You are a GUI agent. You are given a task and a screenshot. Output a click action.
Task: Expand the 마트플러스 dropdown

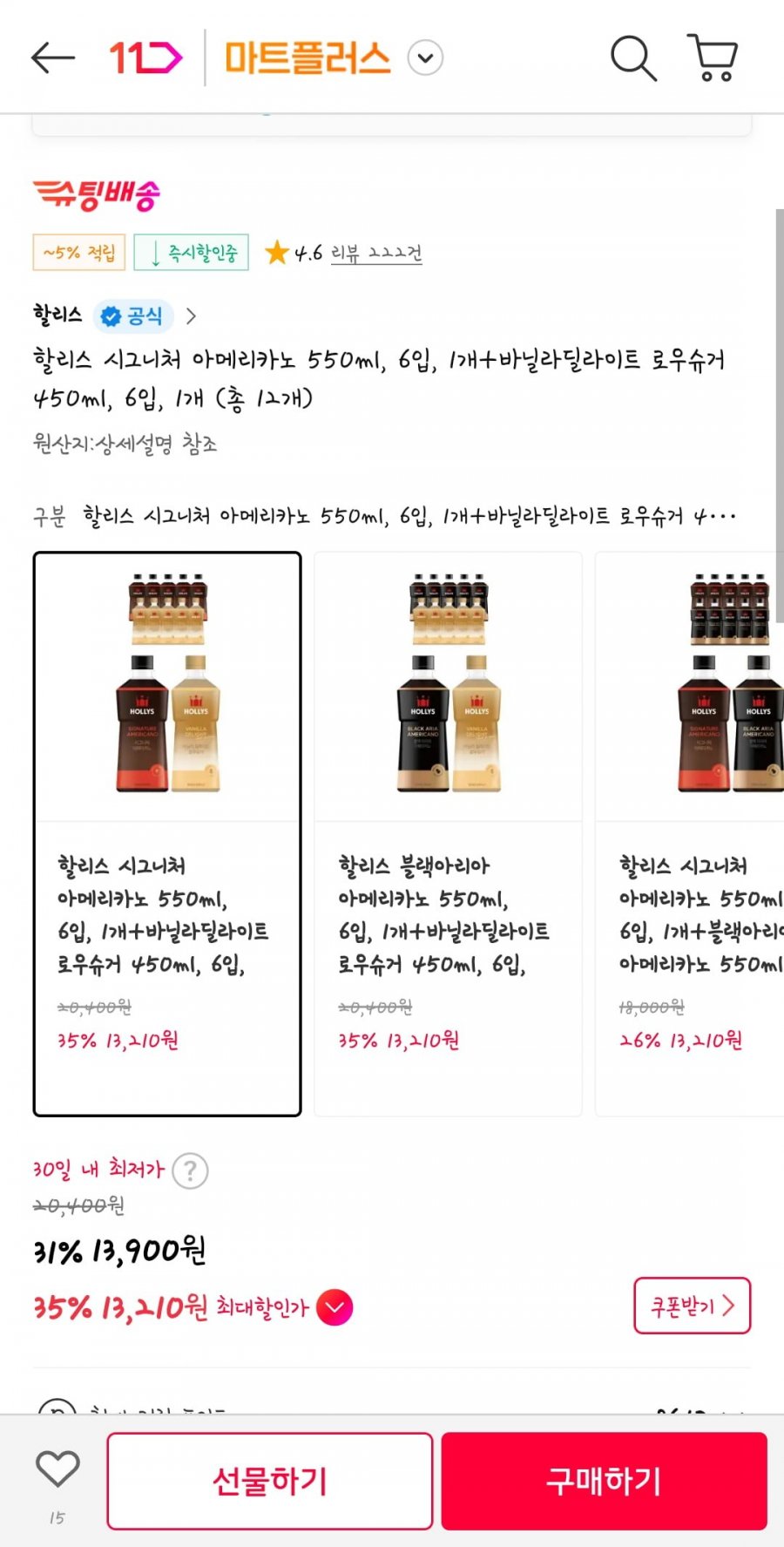(425, 58)
